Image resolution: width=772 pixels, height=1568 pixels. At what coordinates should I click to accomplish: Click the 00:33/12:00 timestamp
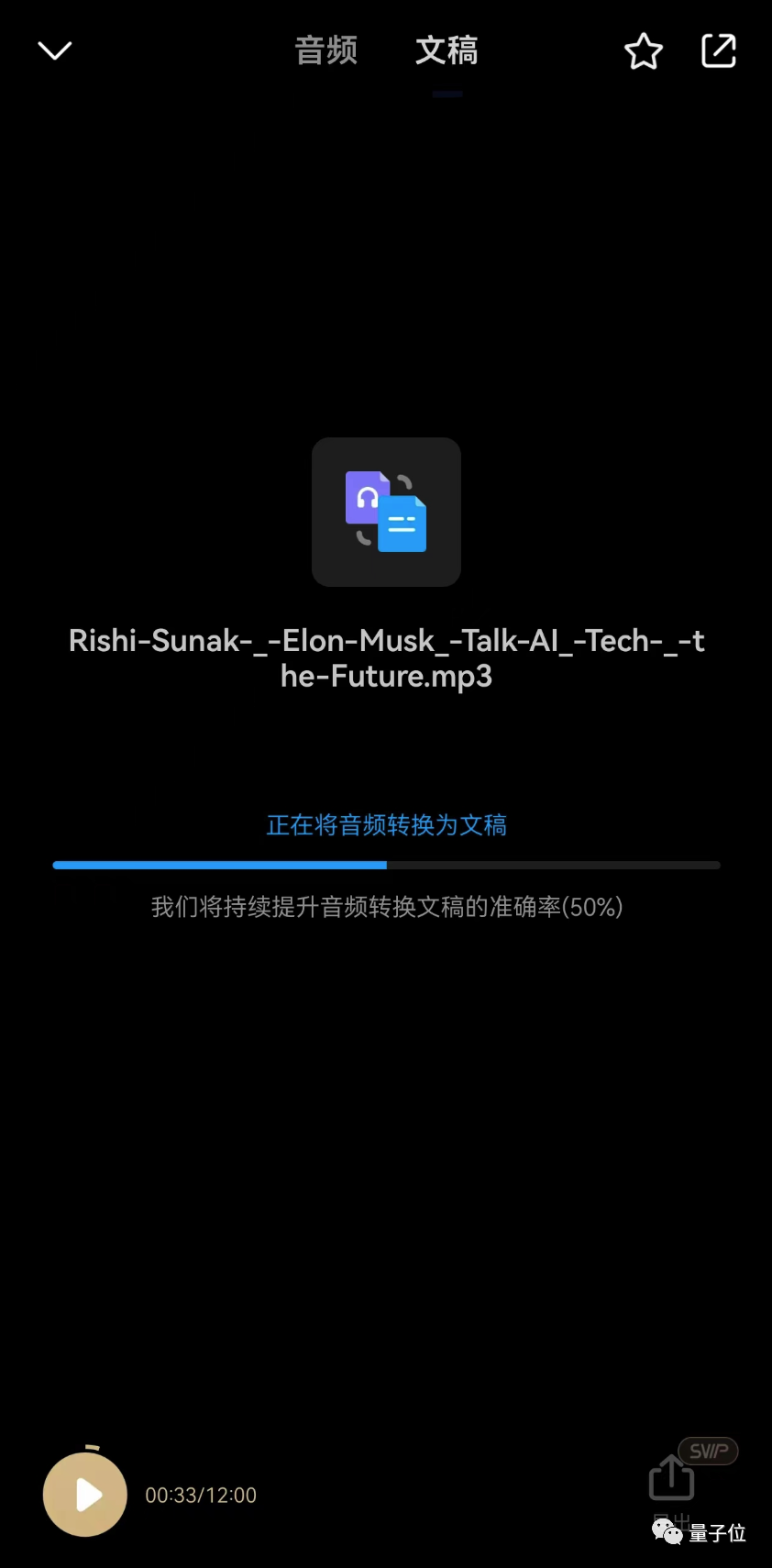(200, 1495)
